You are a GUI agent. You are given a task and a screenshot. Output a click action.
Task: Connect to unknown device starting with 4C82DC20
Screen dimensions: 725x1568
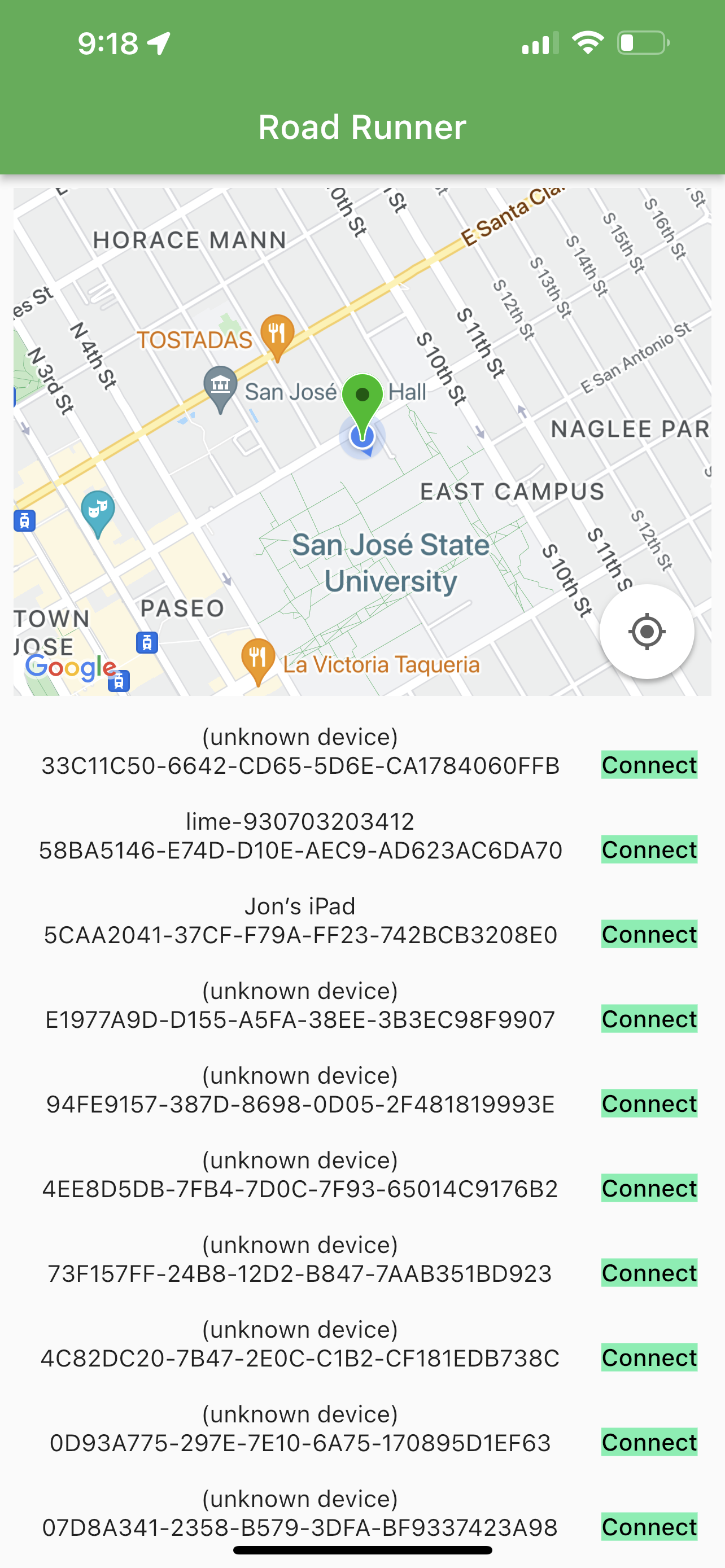(x=649, y=1357)
